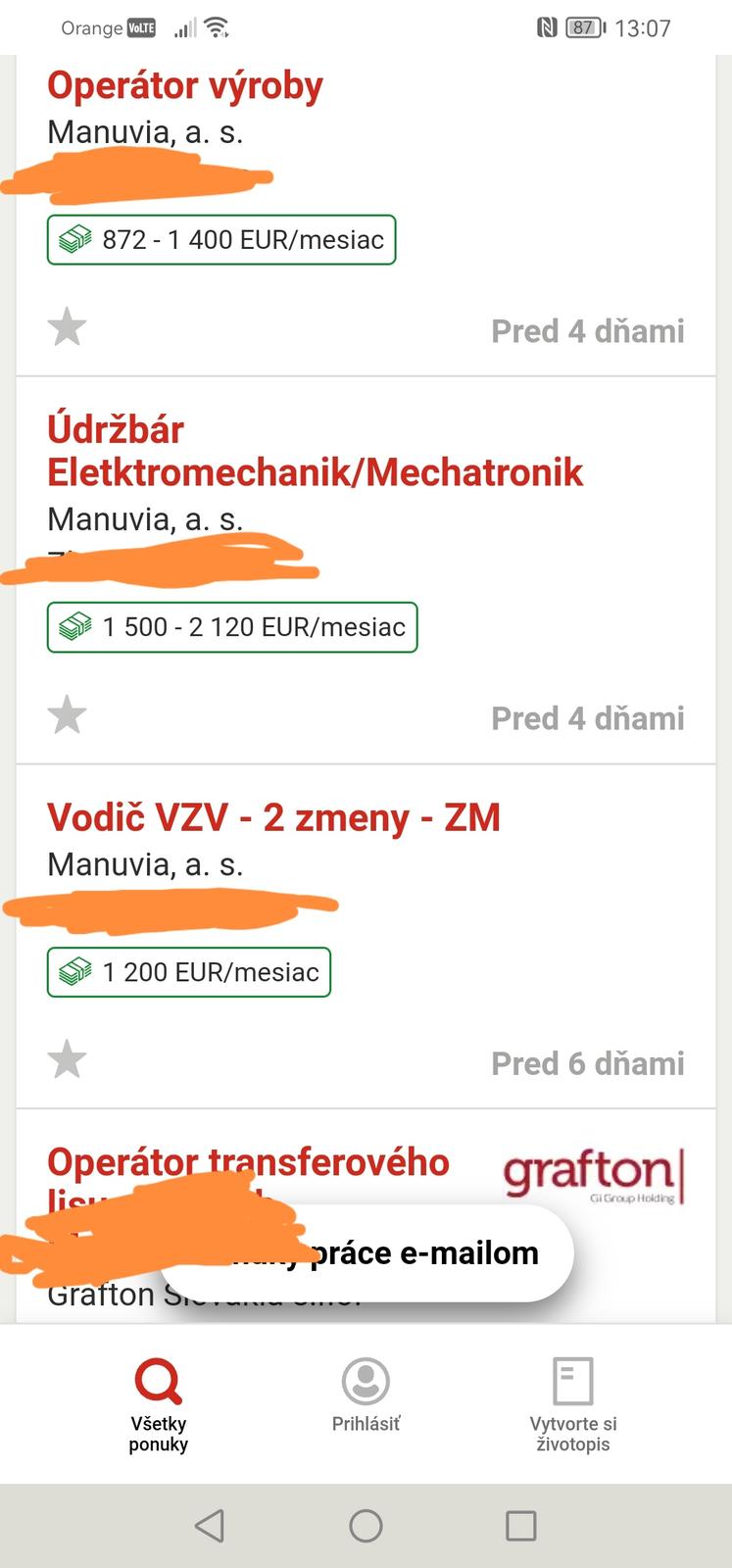Image resolution: width=732 pixels, height=1568 pixels.
Task: Save the Operátor výroby job with star
Action: coord(67,327)
